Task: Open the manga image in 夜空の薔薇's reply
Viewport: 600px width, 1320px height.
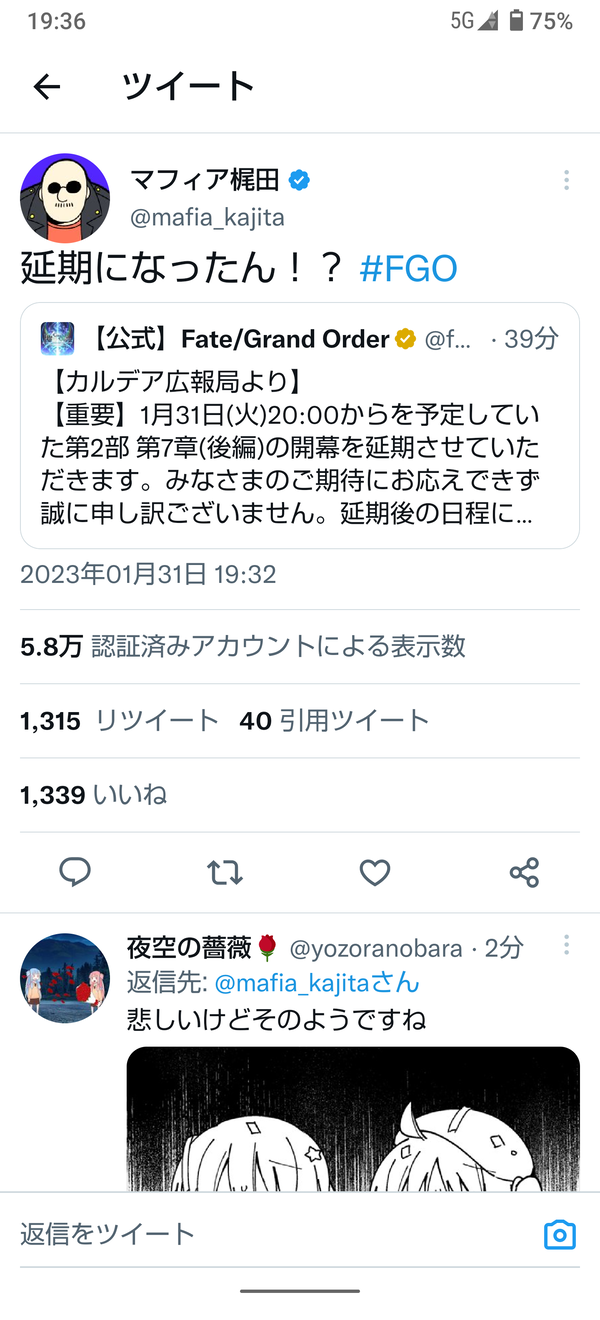Action: (x=353, y=1119)
